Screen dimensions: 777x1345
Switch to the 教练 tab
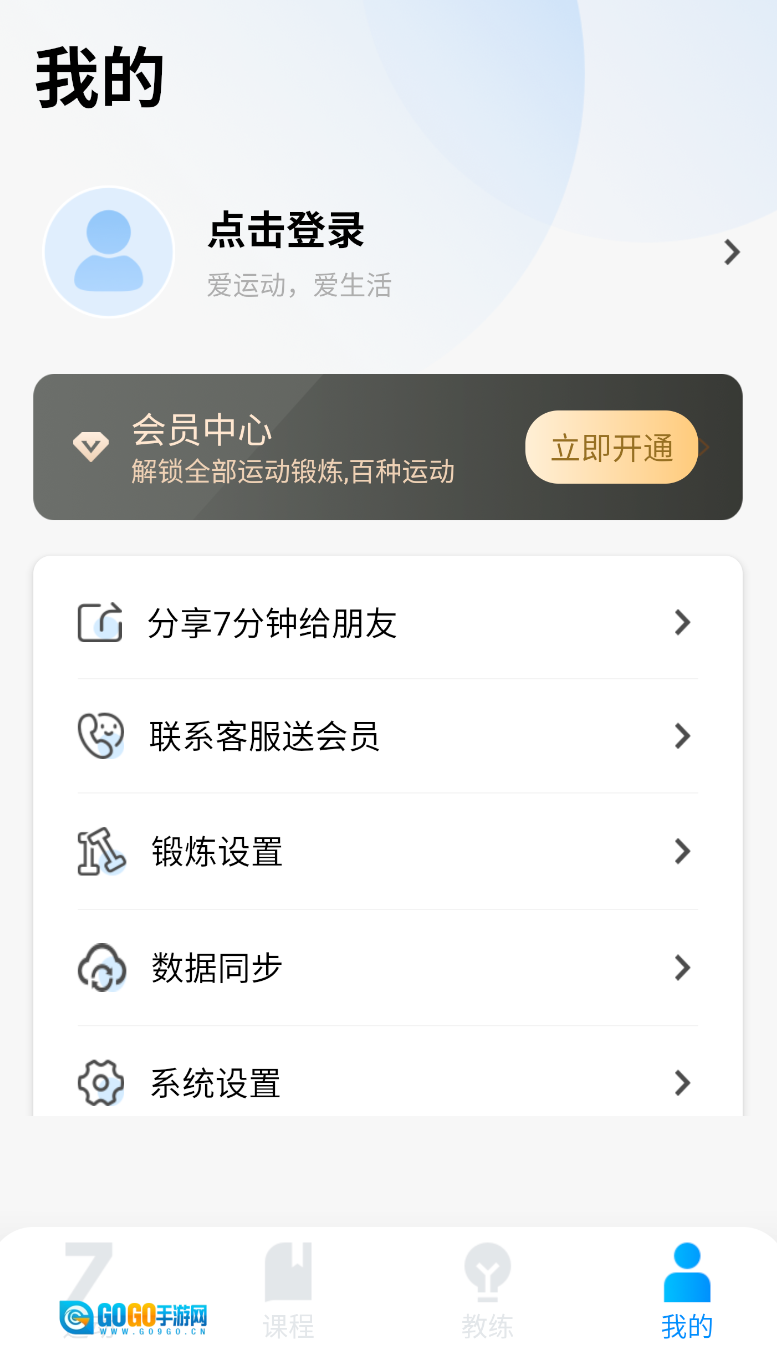point(487,1290)
